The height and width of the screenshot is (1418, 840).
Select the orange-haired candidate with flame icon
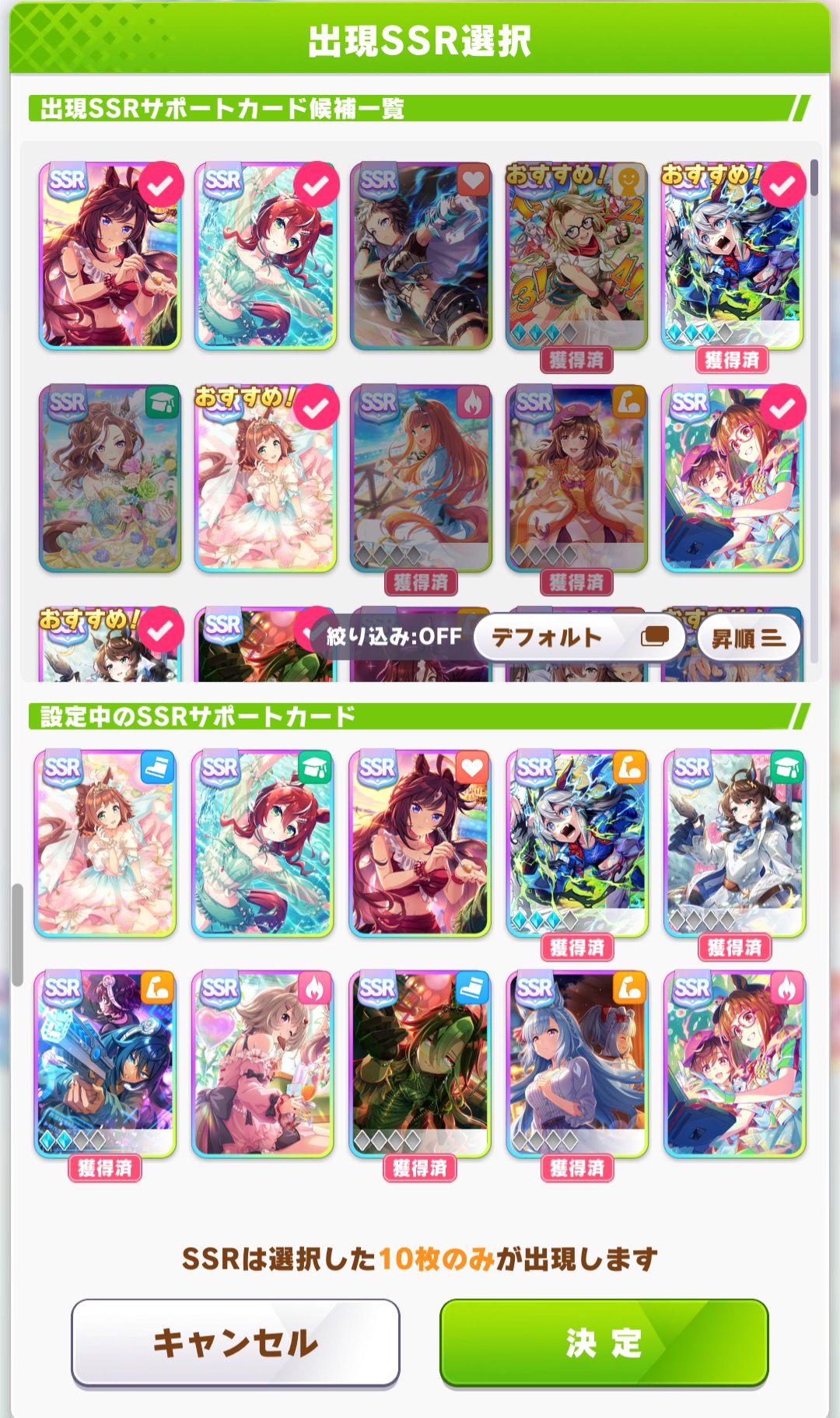point(421,479)
